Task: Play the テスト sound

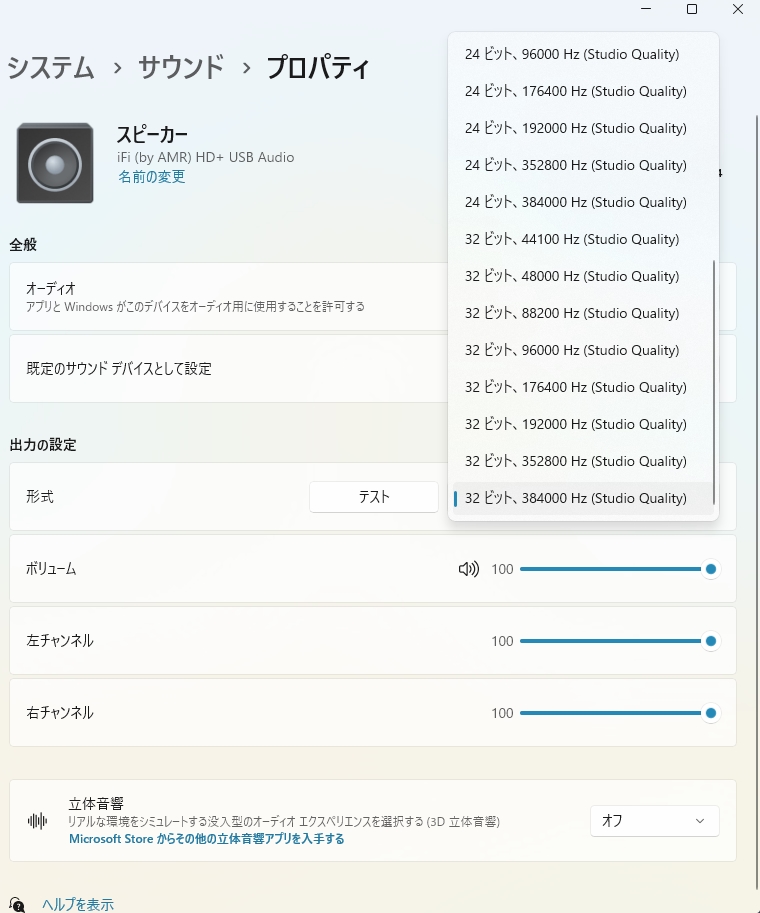Action: (x=374, y=497)
